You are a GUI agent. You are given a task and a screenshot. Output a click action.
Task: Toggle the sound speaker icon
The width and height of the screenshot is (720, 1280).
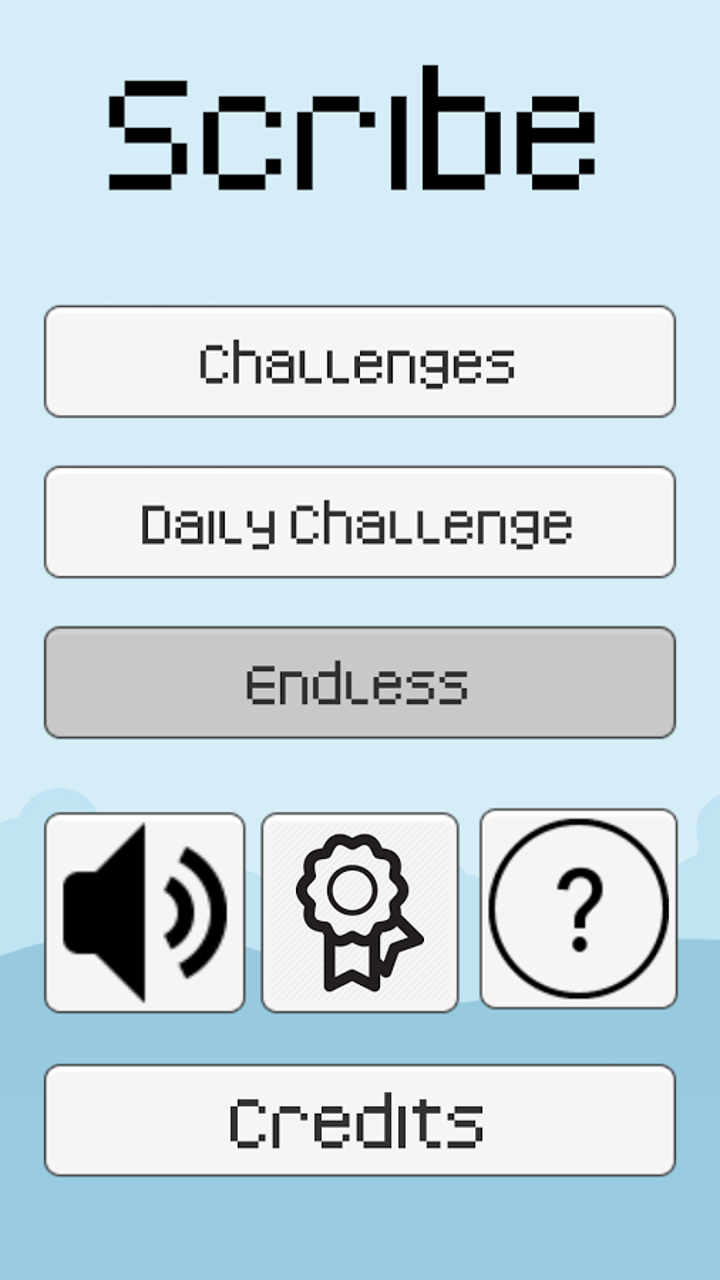point(145,912)
